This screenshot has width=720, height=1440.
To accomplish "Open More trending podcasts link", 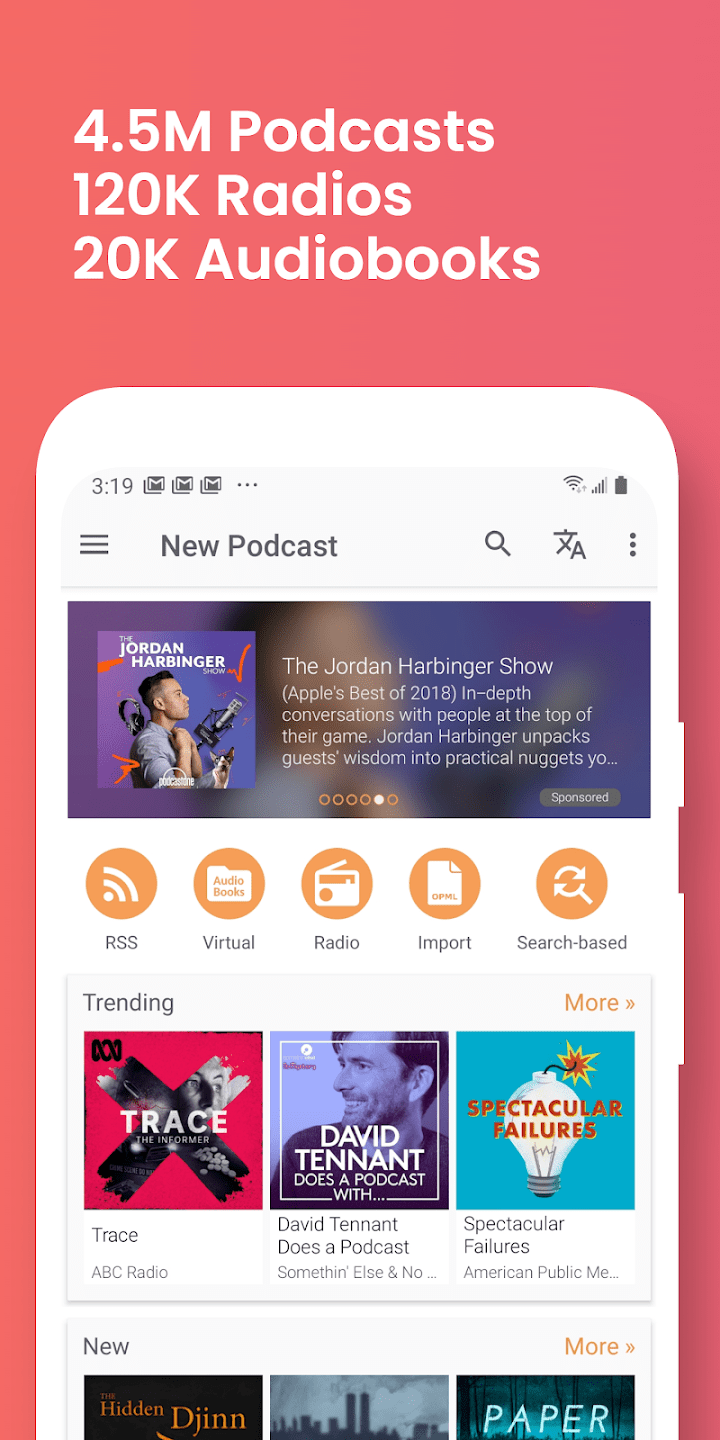I will click(x=599, y=1002).
